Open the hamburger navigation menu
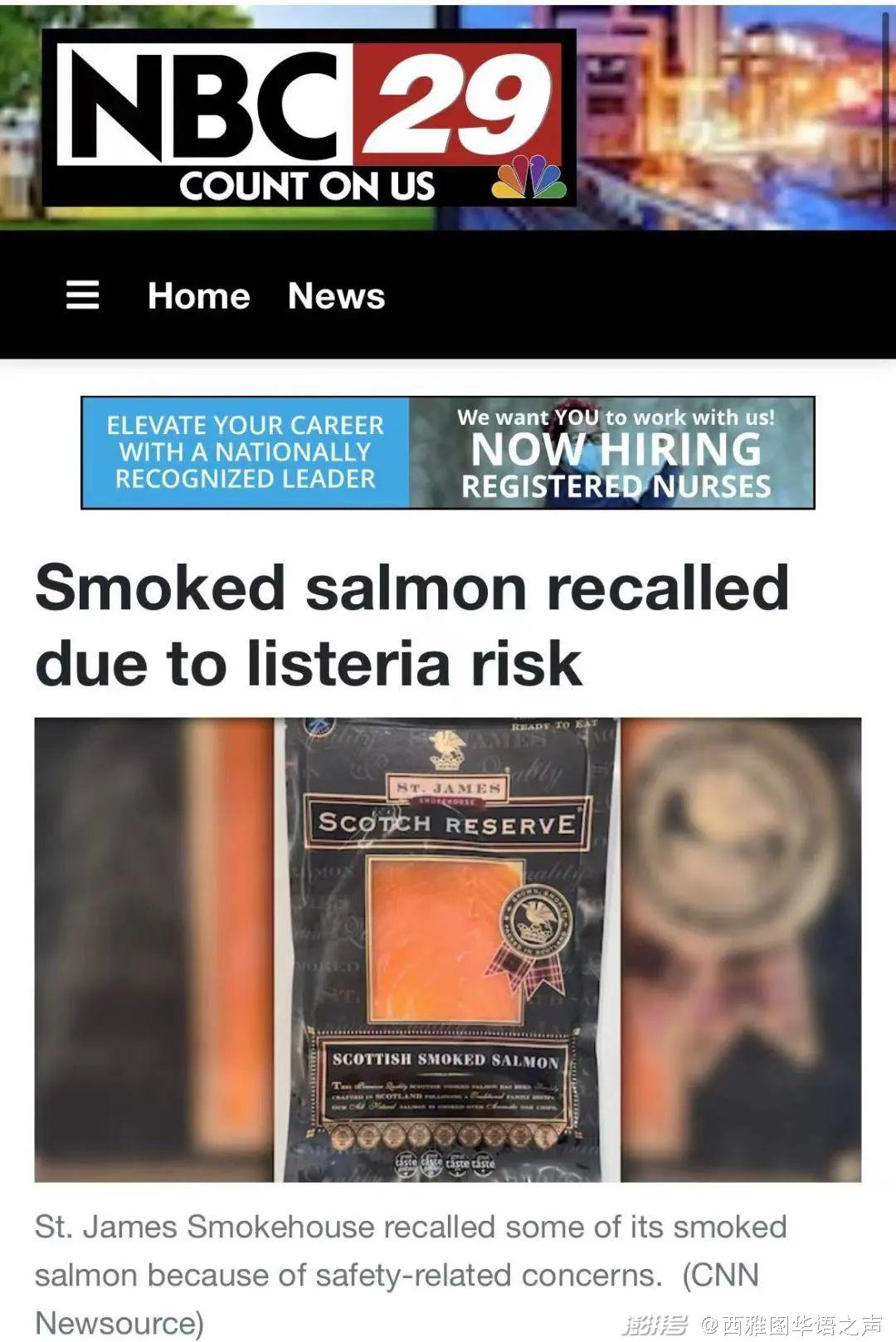This screenshot has height=1342, width=896. [82, 295]
